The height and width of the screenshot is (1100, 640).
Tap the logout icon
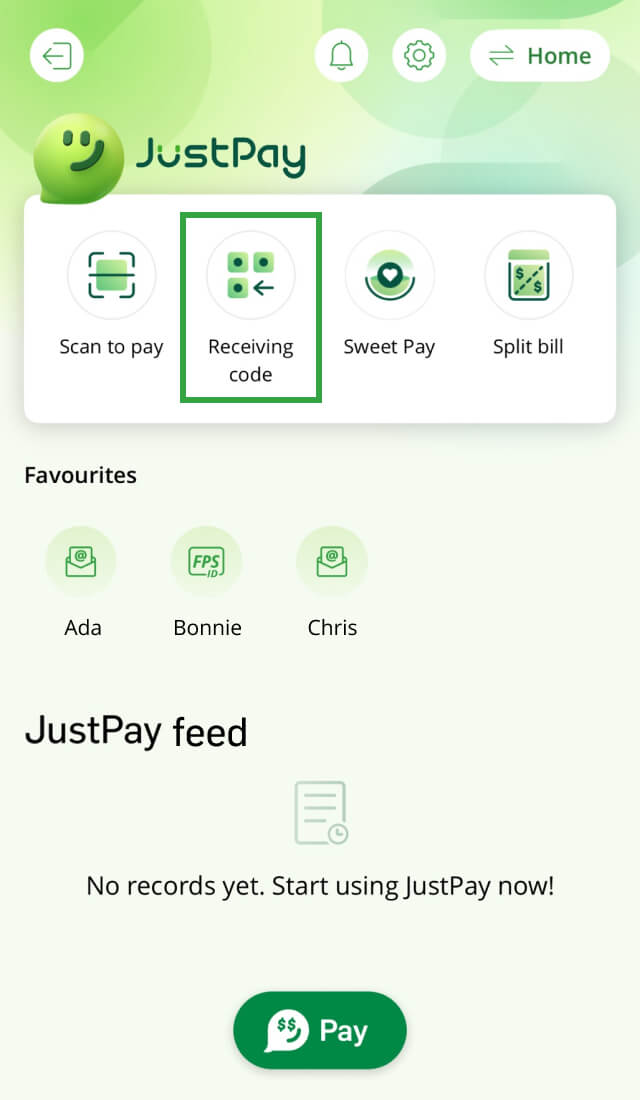(x=57, y=56)
